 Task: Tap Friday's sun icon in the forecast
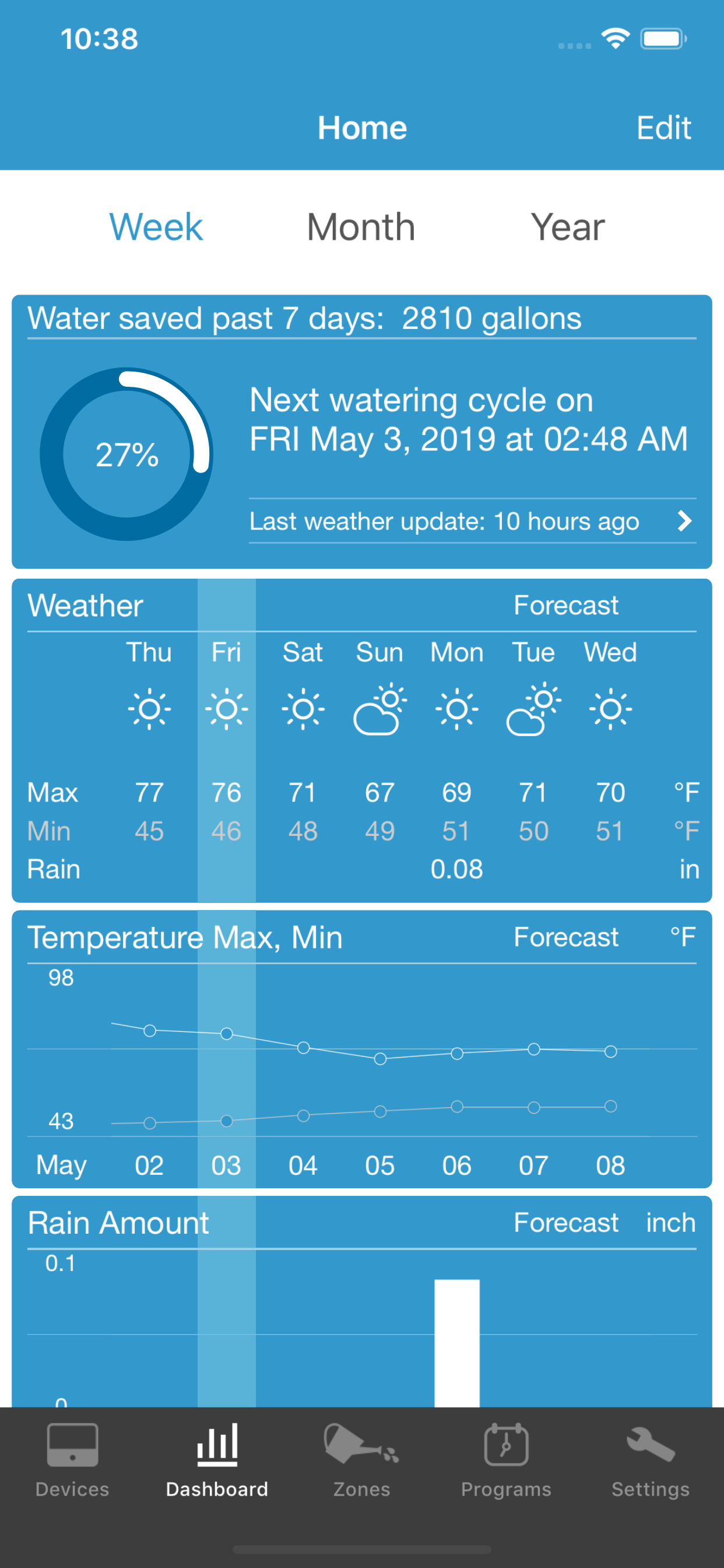[226, 708]
